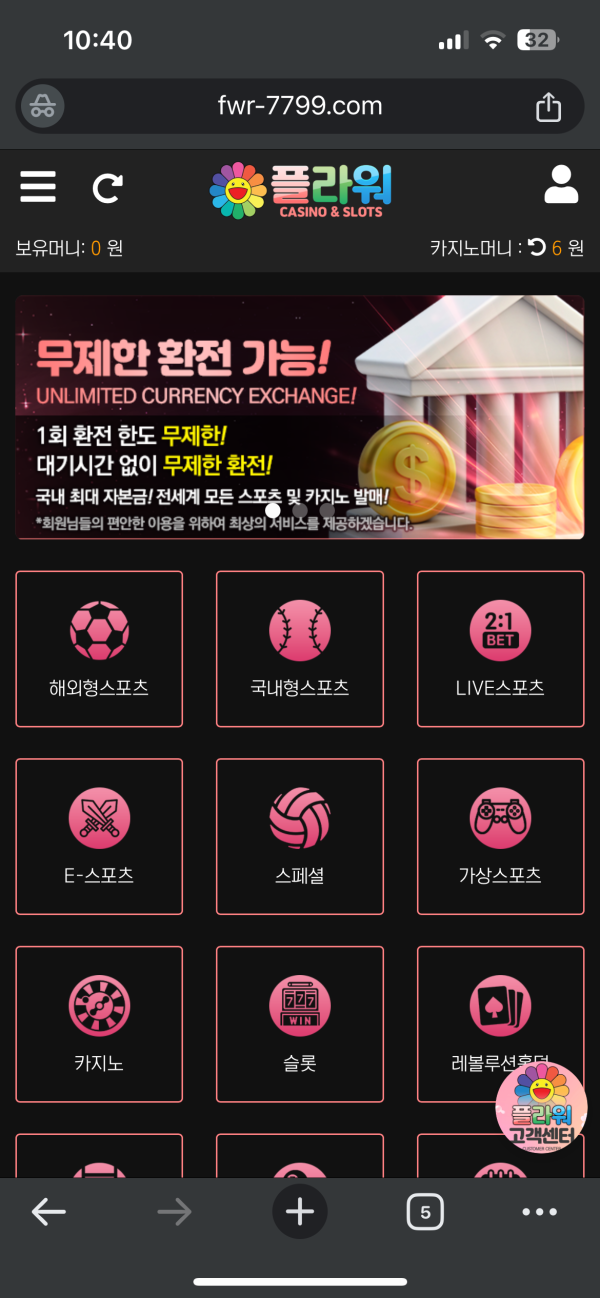600x1298 pixels.
Task: Select the 스페셜 tile
Action: (x=300, y=836)
